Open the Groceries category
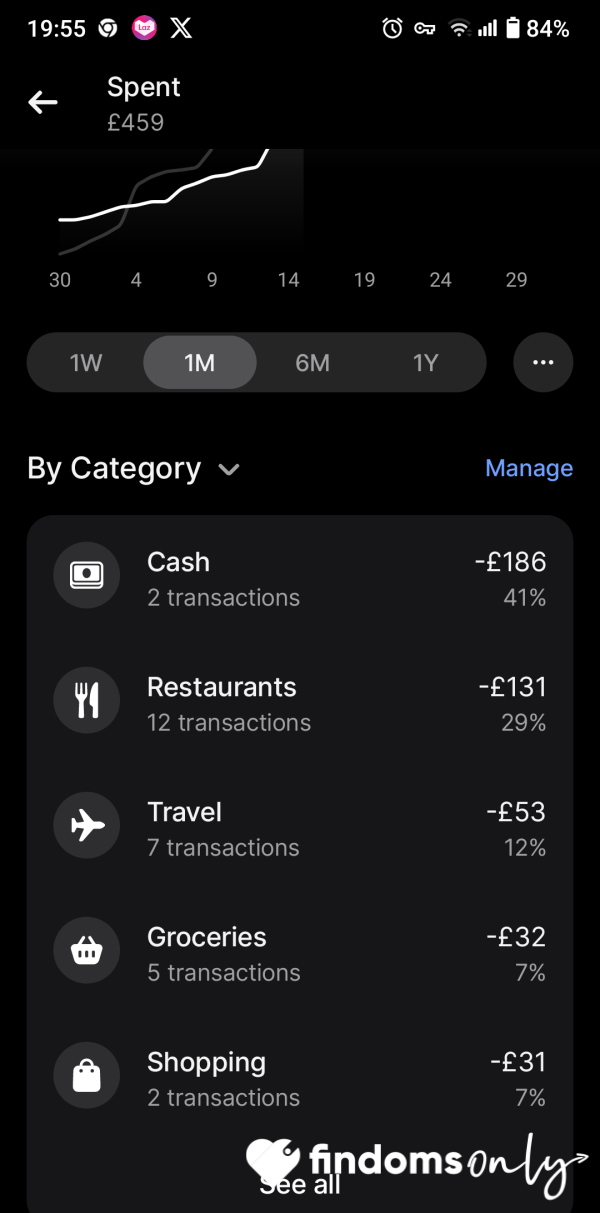 300,953
